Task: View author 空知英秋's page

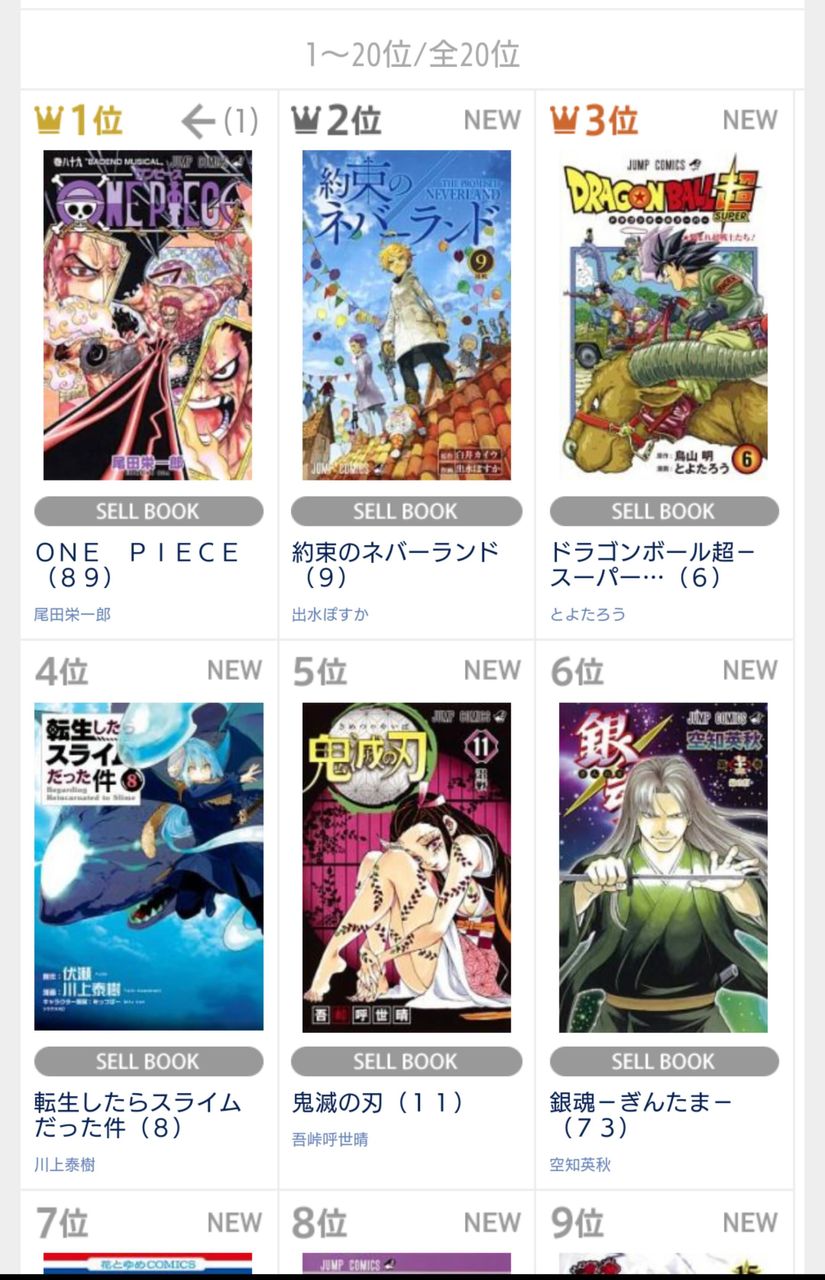Action: click(x=580, y=1165)
